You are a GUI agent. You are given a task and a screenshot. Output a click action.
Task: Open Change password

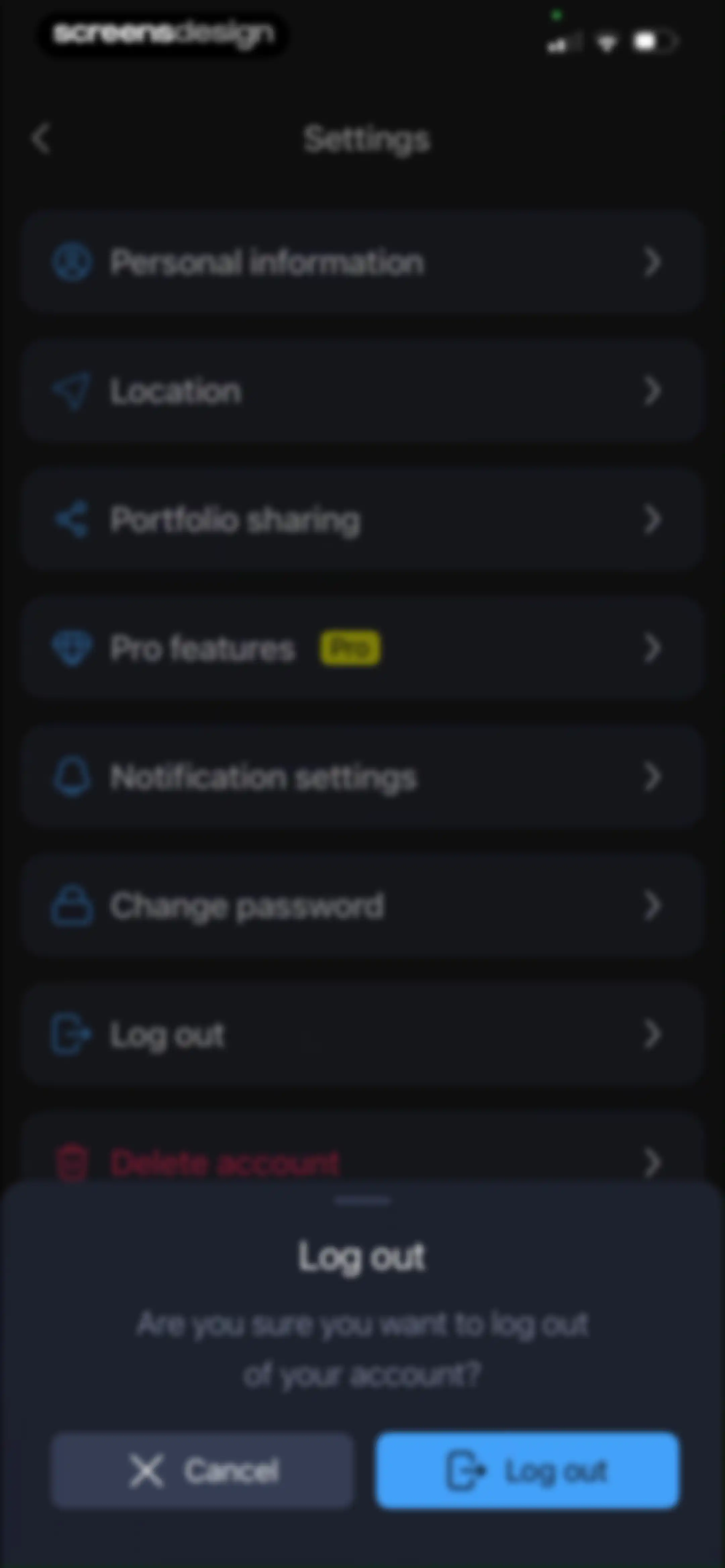click(363, 906)
